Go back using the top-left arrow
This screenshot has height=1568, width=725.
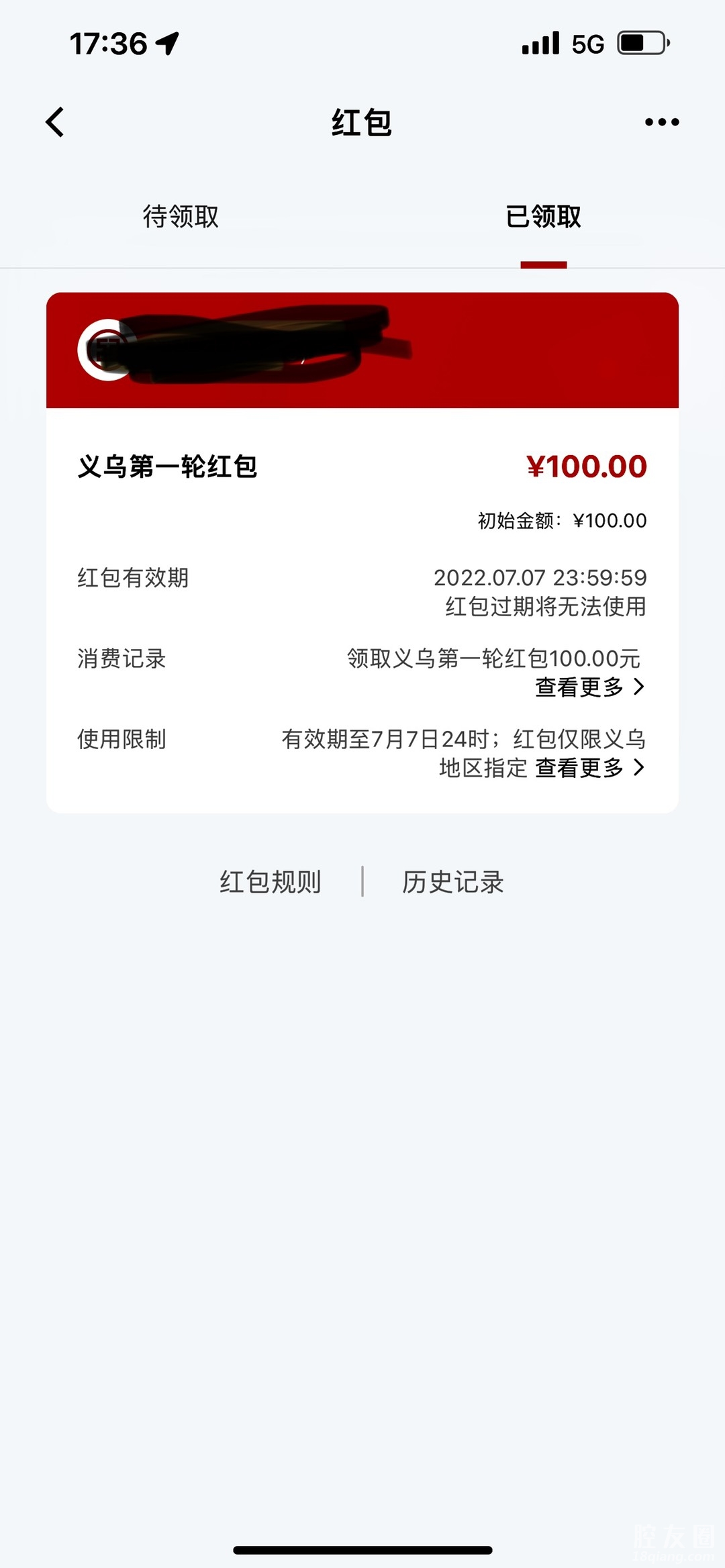[x=55, y=122]
